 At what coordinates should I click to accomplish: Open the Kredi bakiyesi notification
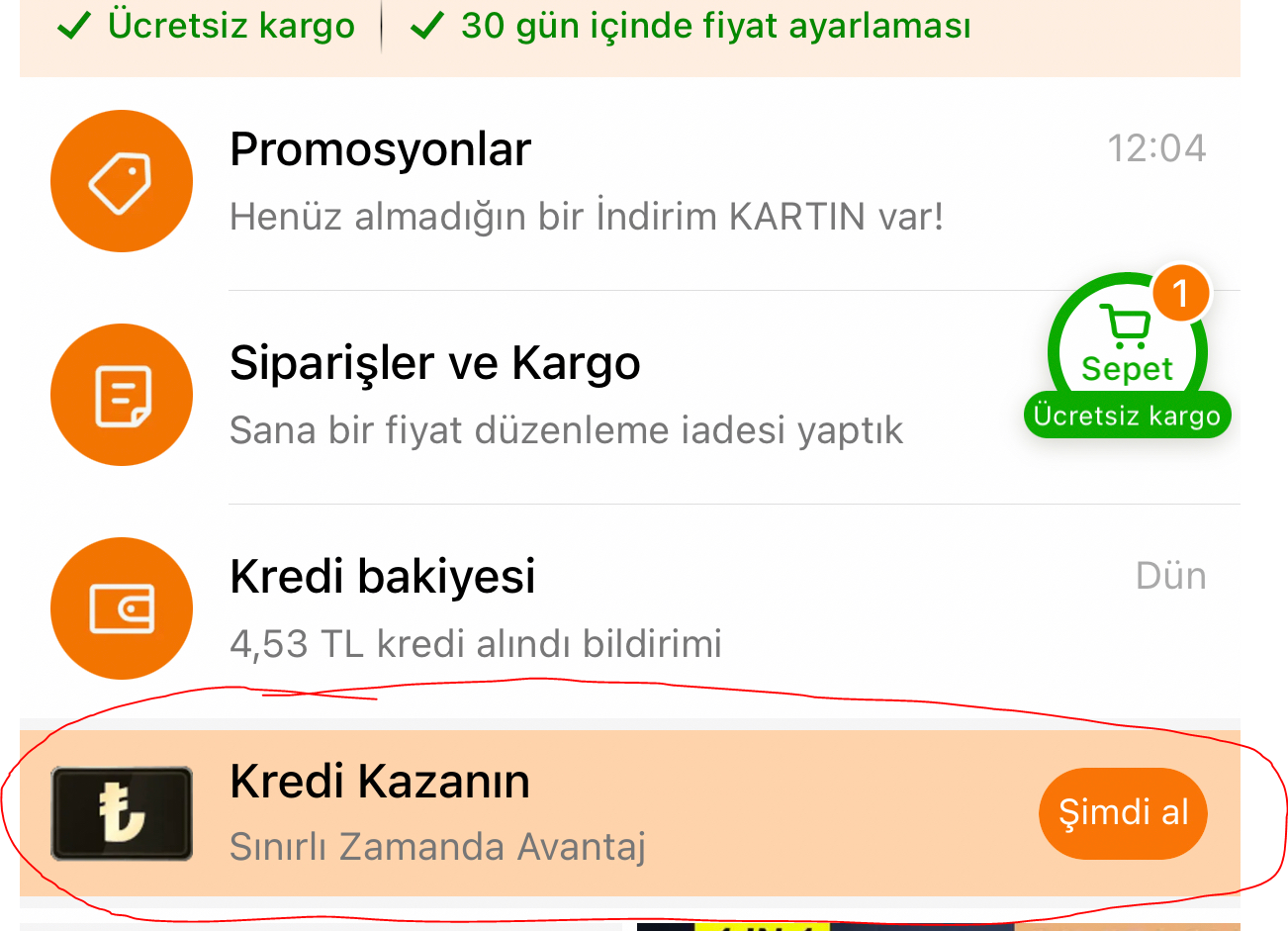(x=586, y=607)
